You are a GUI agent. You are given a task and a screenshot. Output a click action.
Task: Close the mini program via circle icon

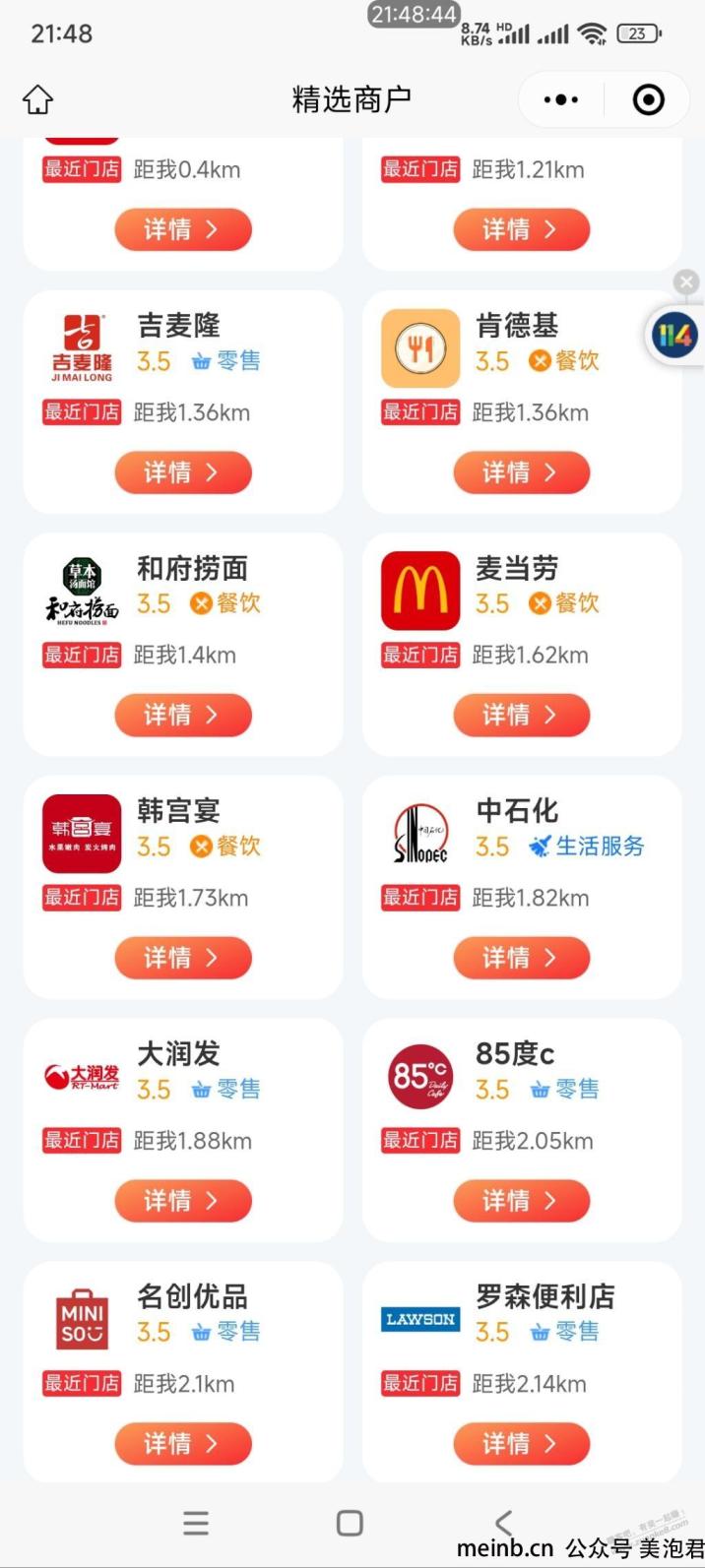(x=648, y=99)
